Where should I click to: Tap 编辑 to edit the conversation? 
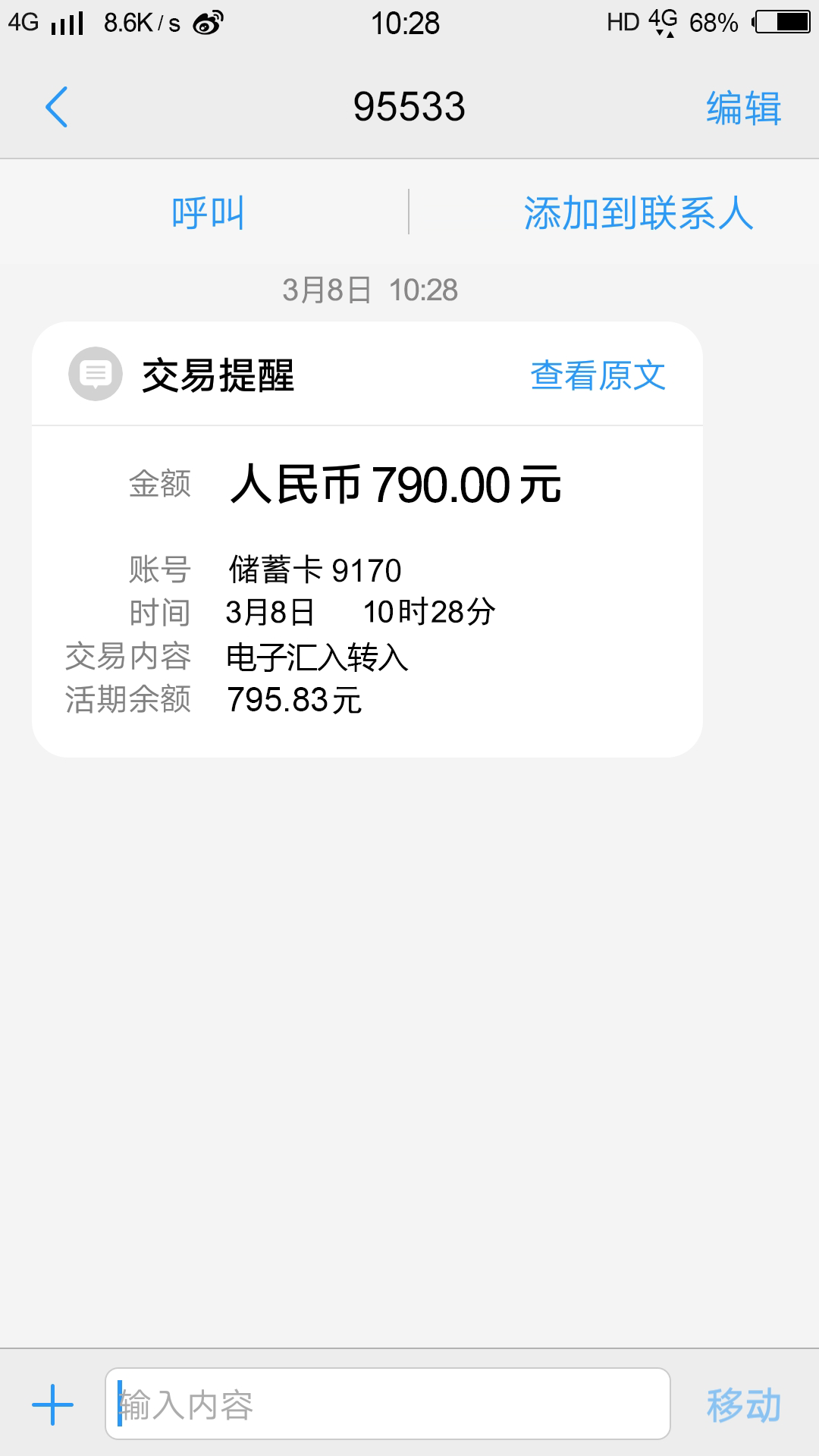point(743,108)
